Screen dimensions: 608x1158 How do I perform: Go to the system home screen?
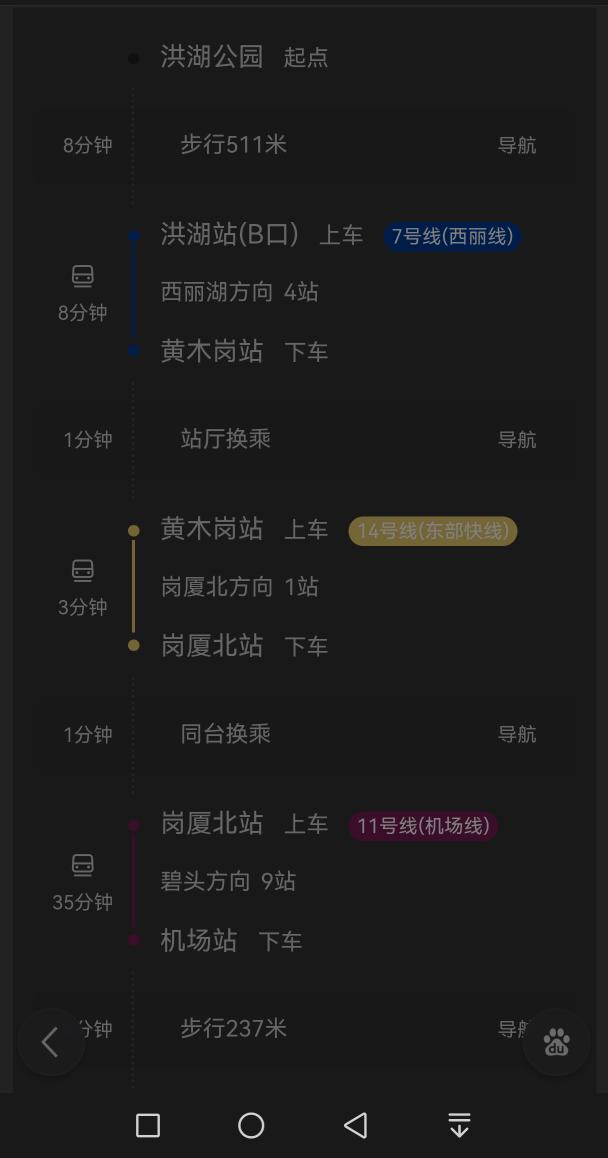(251, 1125)
